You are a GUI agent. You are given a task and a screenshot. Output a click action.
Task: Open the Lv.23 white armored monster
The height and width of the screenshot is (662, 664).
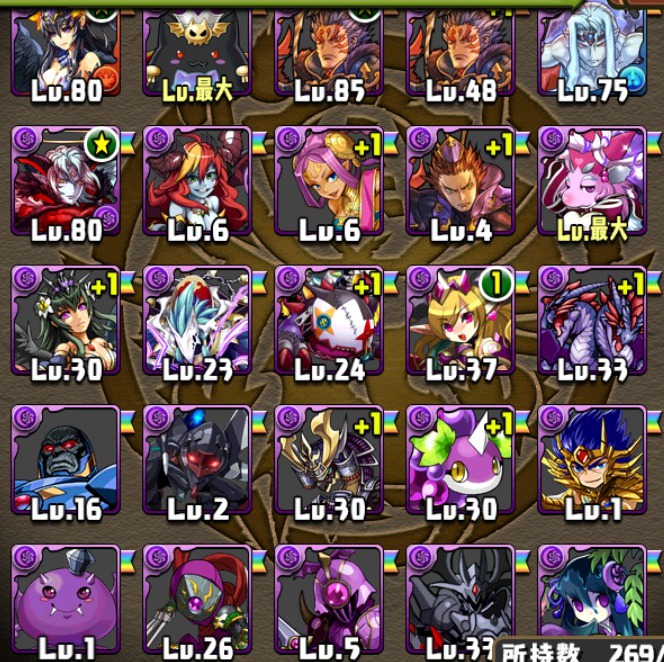198,320
